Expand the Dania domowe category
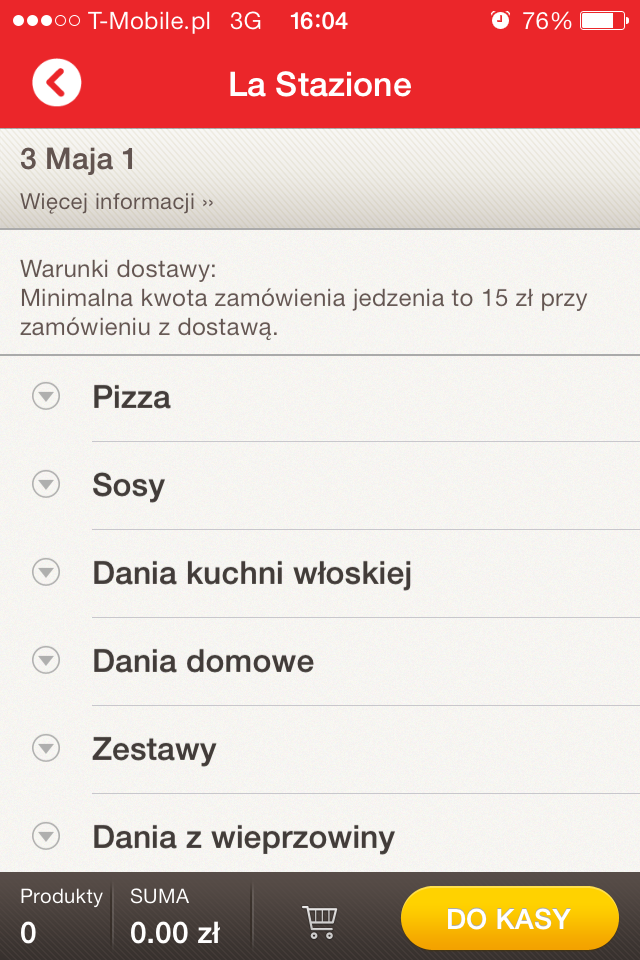Screen dimensions: 640x960 [x=203, y=661]
